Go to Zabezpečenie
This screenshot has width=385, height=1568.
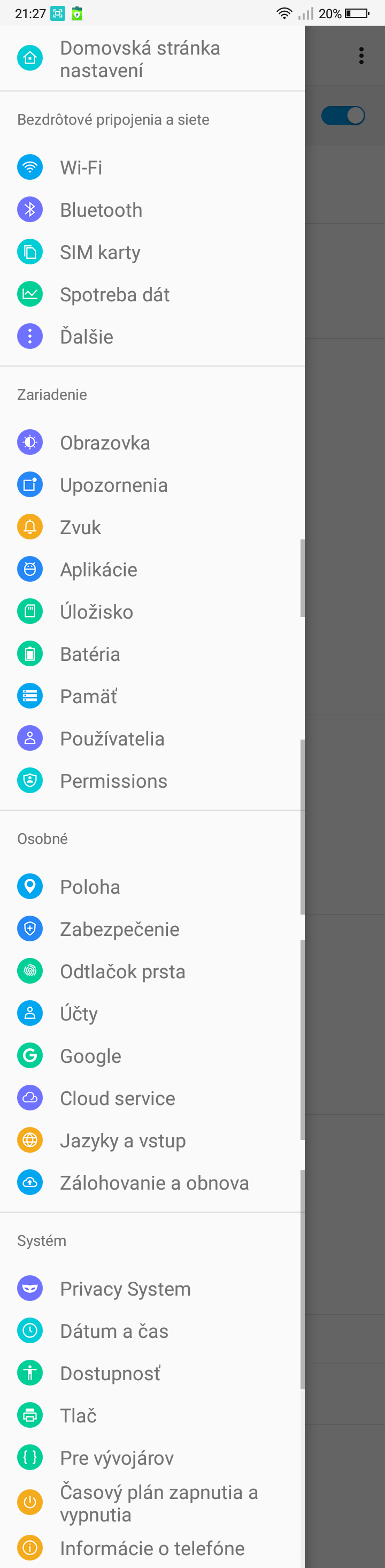(119, 930)
